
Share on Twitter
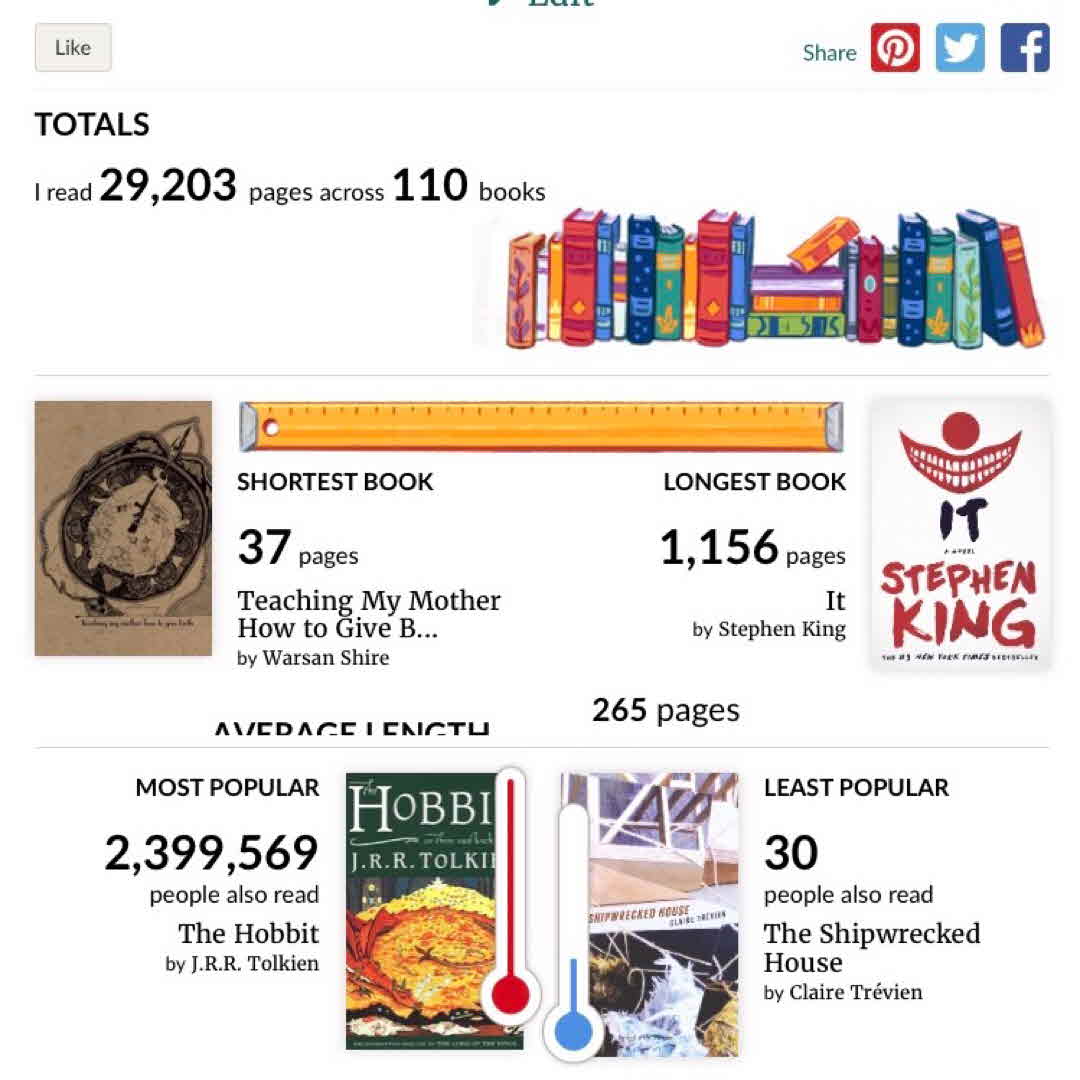pyautogui.click(x=960, y=48)
